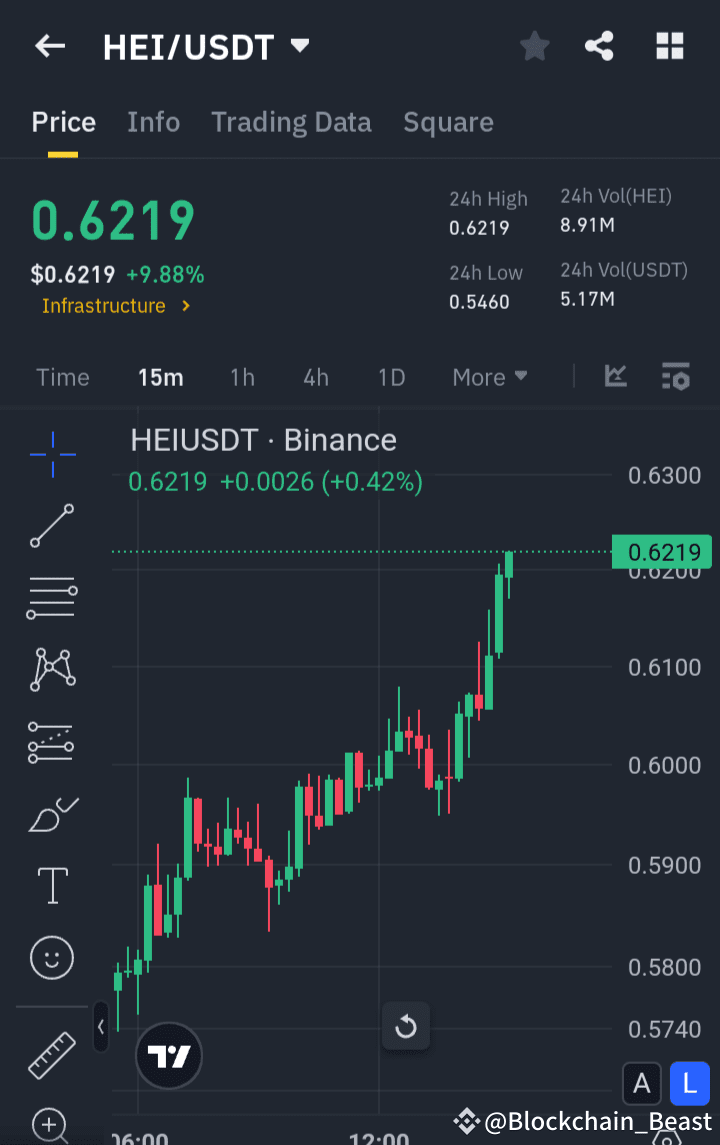
Task: Select the trend line drawing tool
Action: (x=51, y=525)
